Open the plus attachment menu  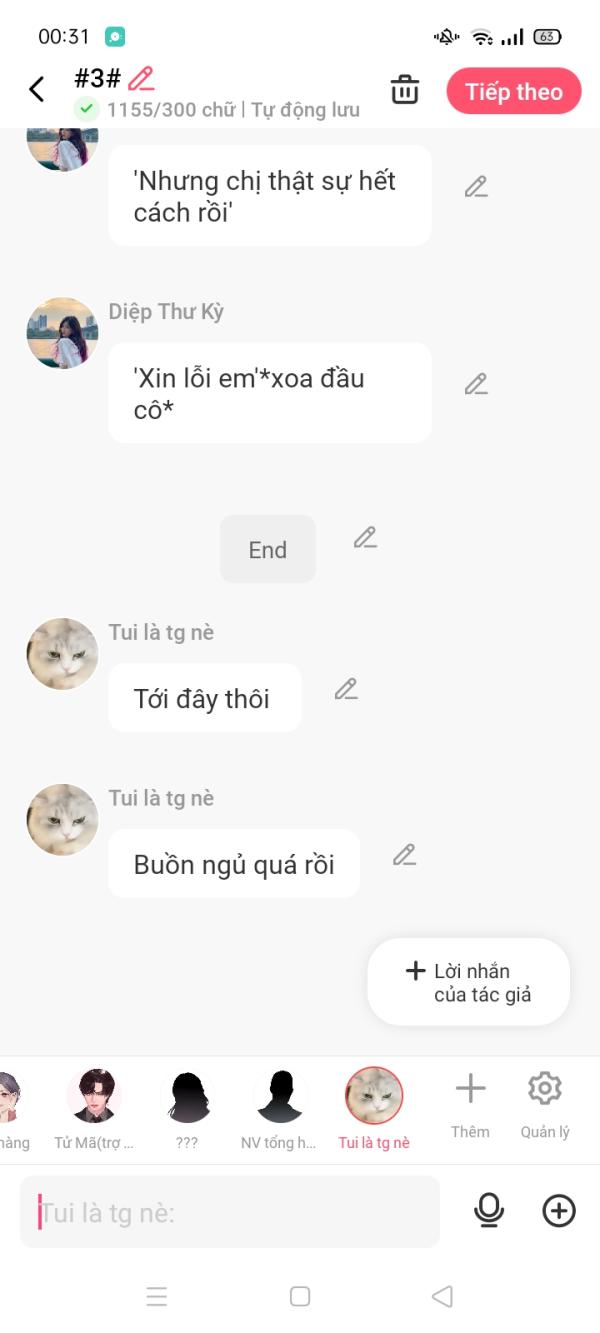pyautogui.click(x=559, y=1211)
